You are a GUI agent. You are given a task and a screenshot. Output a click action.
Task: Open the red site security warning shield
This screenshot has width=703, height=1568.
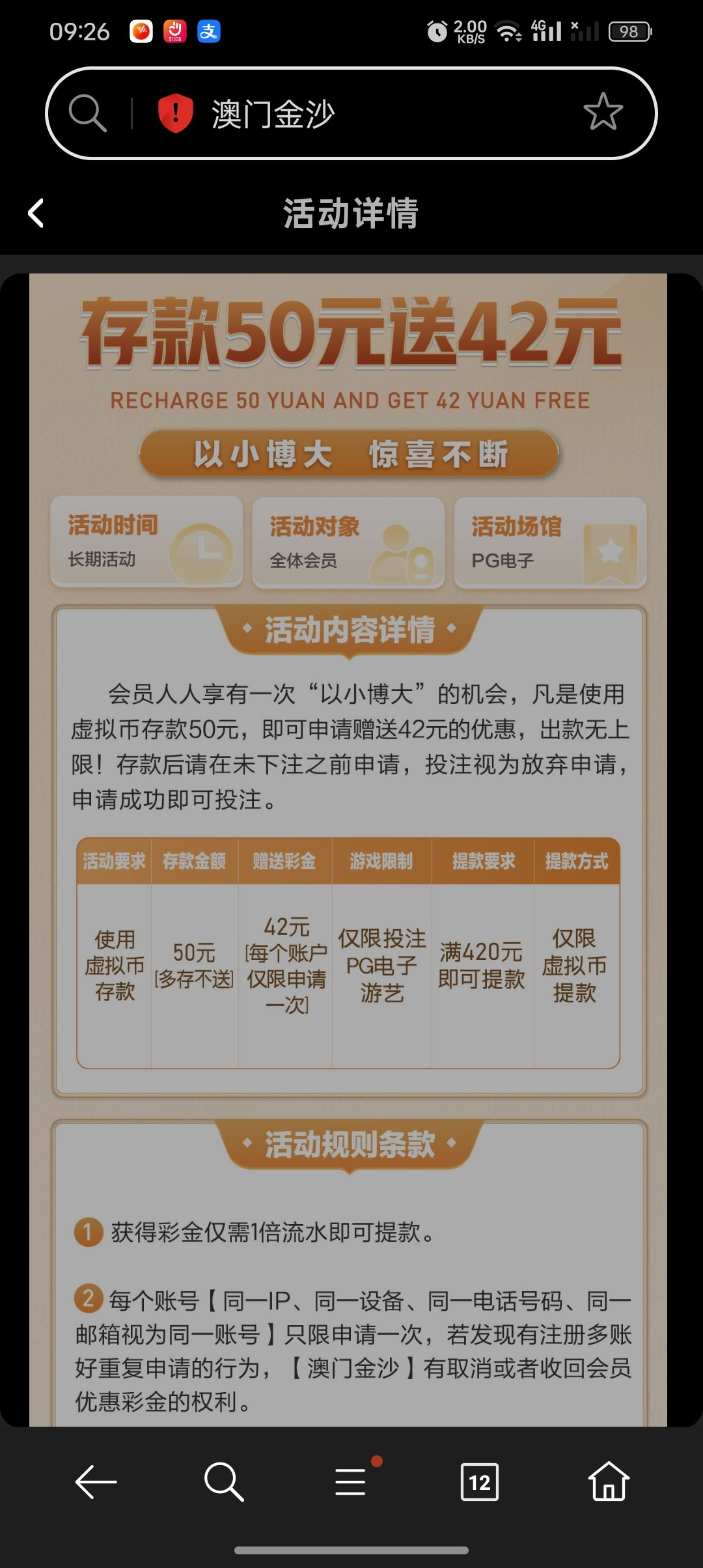176,113
